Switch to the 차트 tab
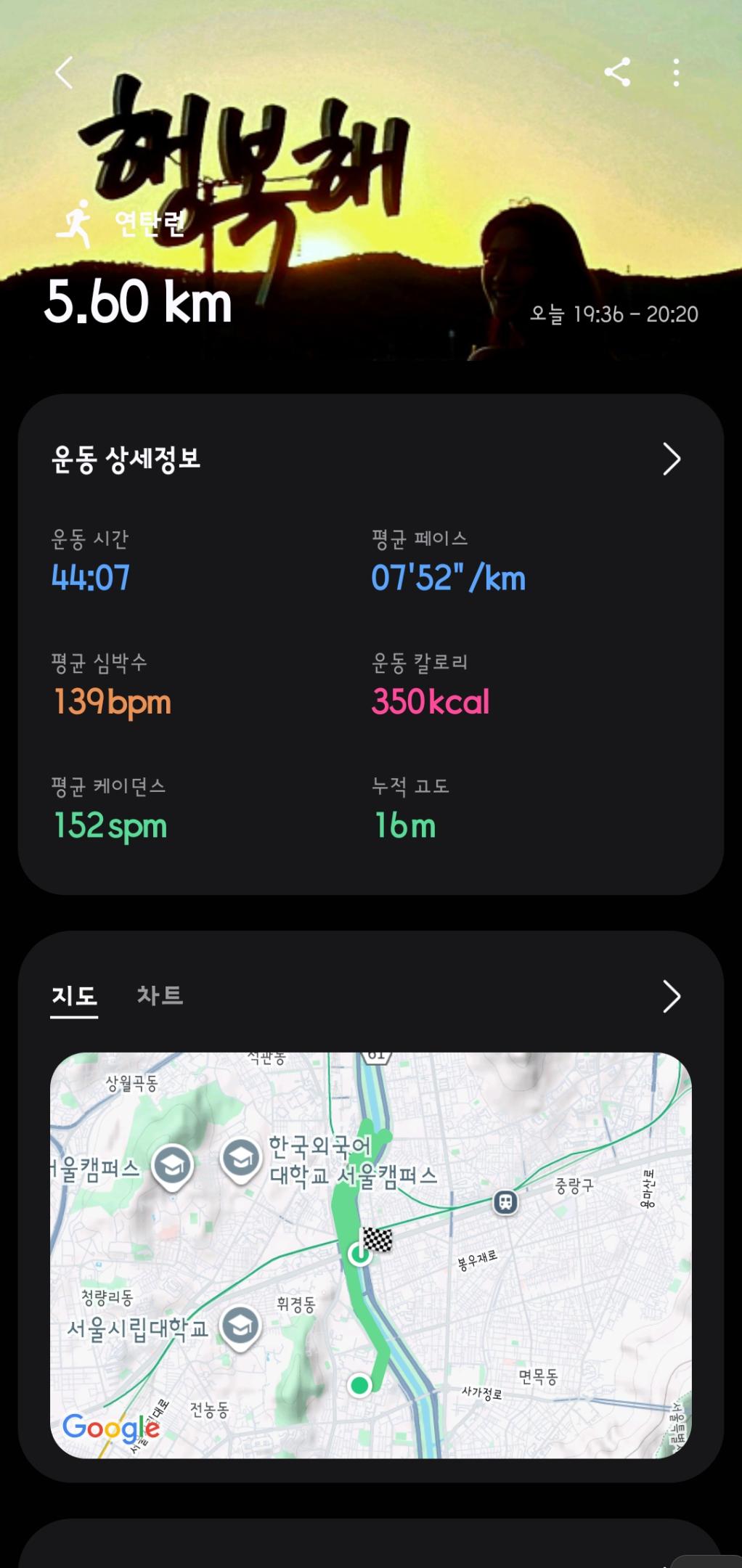Screen dimensions: 742x1568 pyautogui.click(x=160, y=997)
